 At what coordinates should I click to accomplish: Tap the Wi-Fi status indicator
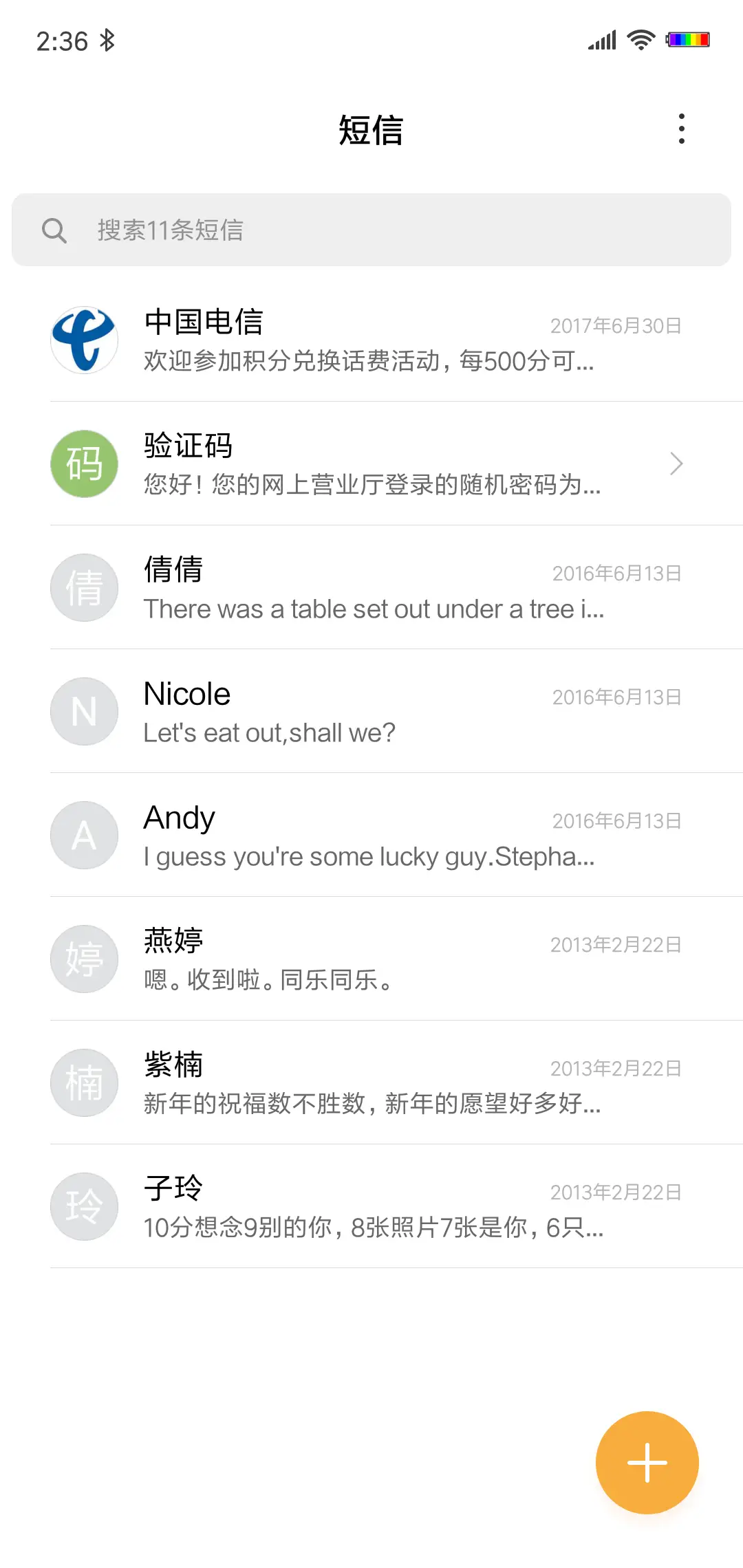tap(640, 40)
